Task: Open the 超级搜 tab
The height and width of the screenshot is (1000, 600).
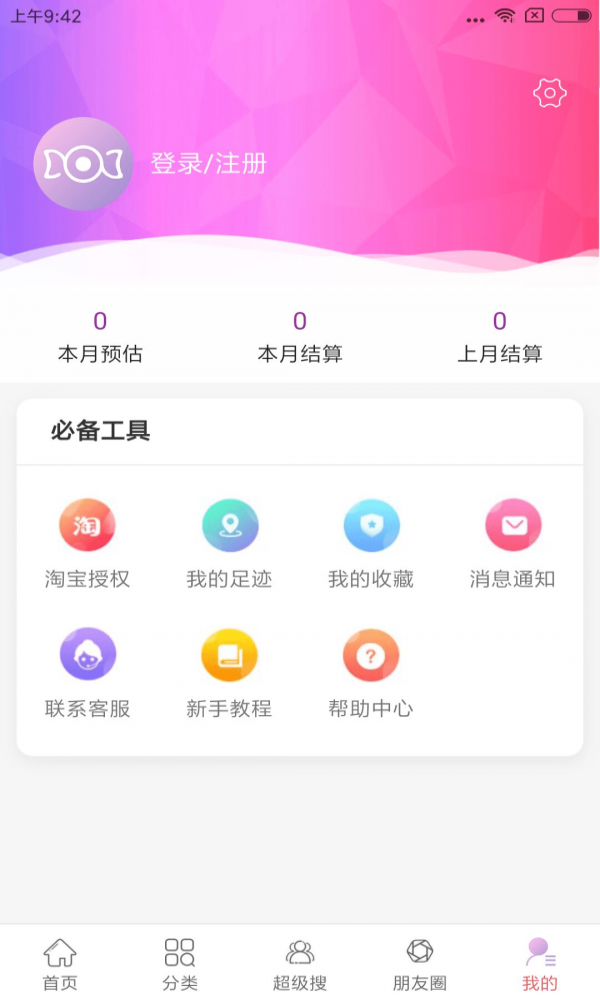Action: [300, 964]
